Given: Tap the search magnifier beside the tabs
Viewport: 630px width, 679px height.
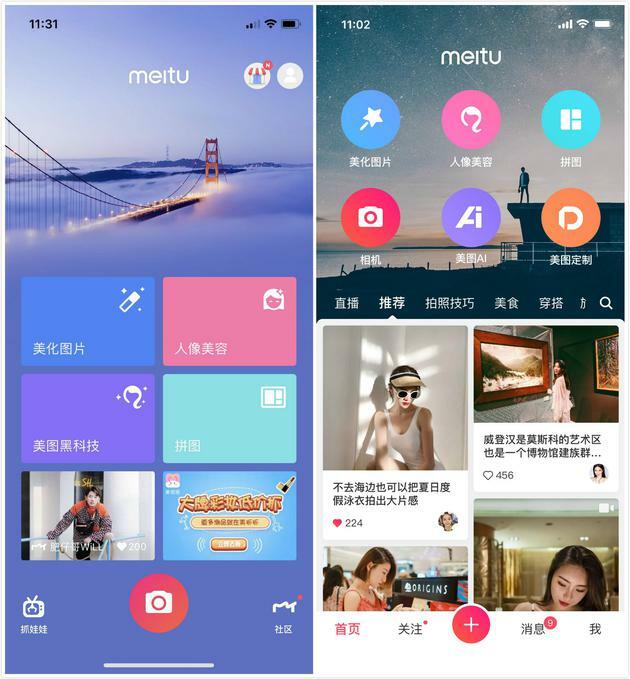Looking at the screenshot, I should 606,303.
